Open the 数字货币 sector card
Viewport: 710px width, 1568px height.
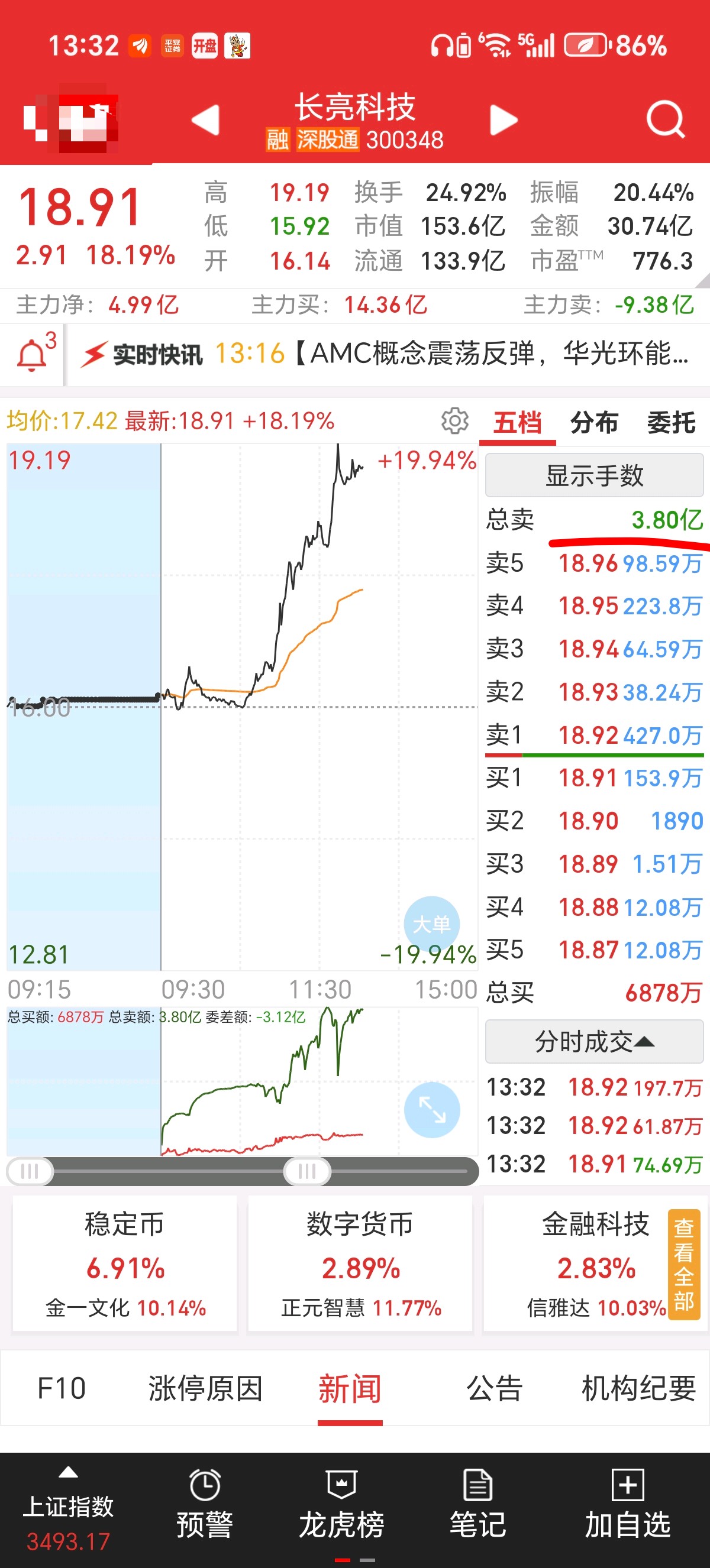click(360, 1264)
